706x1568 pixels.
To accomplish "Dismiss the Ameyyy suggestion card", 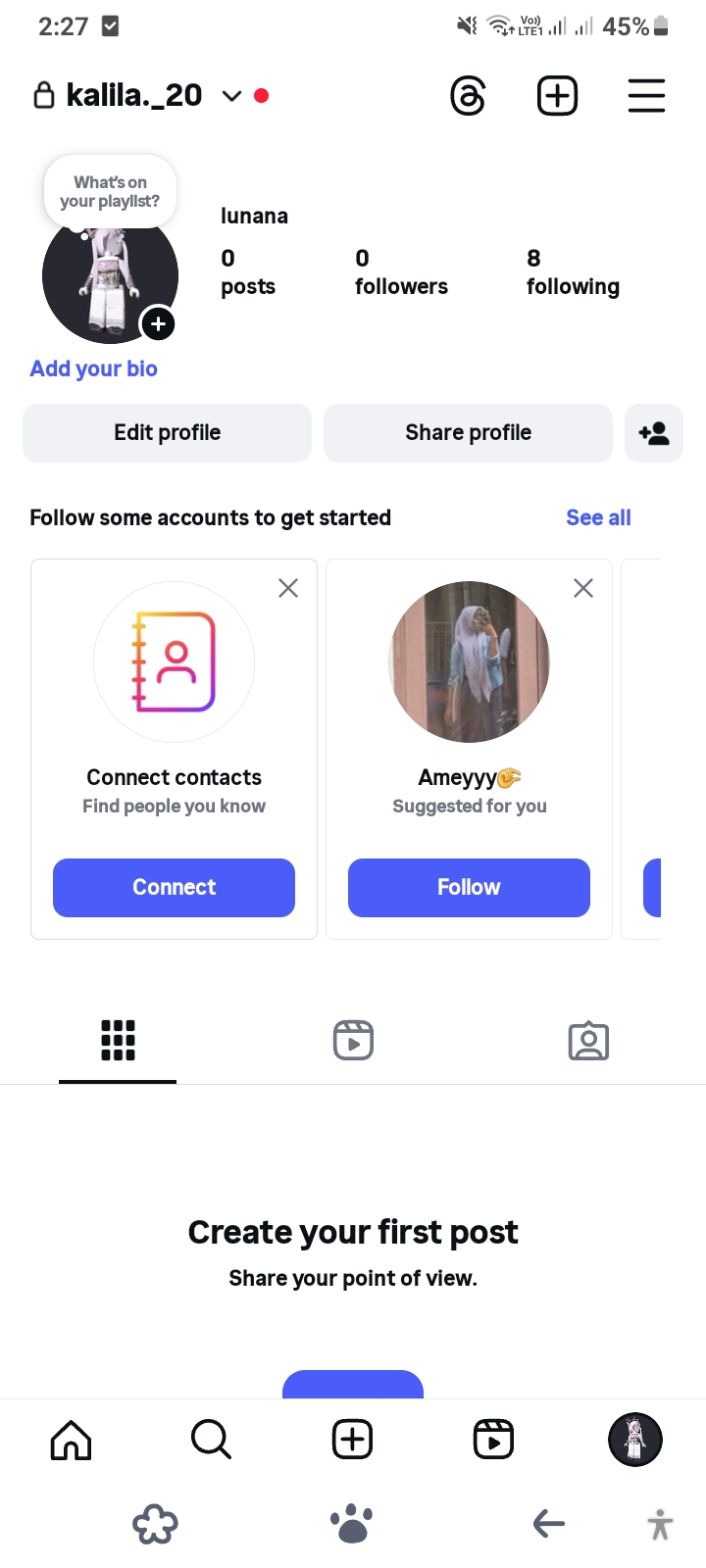I will tap(583, 588).
